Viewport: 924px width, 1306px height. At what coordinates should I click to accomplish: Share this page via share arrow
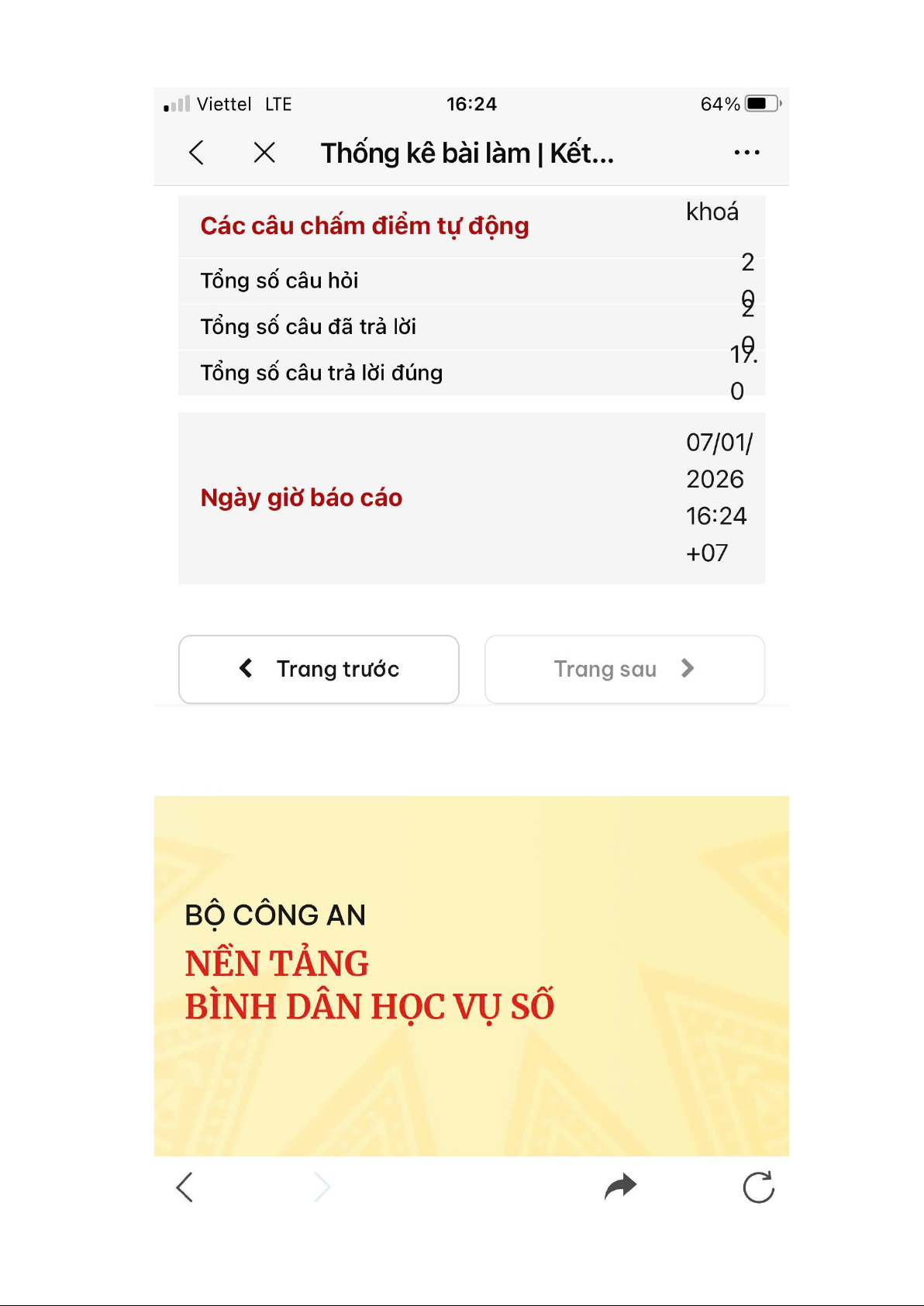tap(620, 1186)
